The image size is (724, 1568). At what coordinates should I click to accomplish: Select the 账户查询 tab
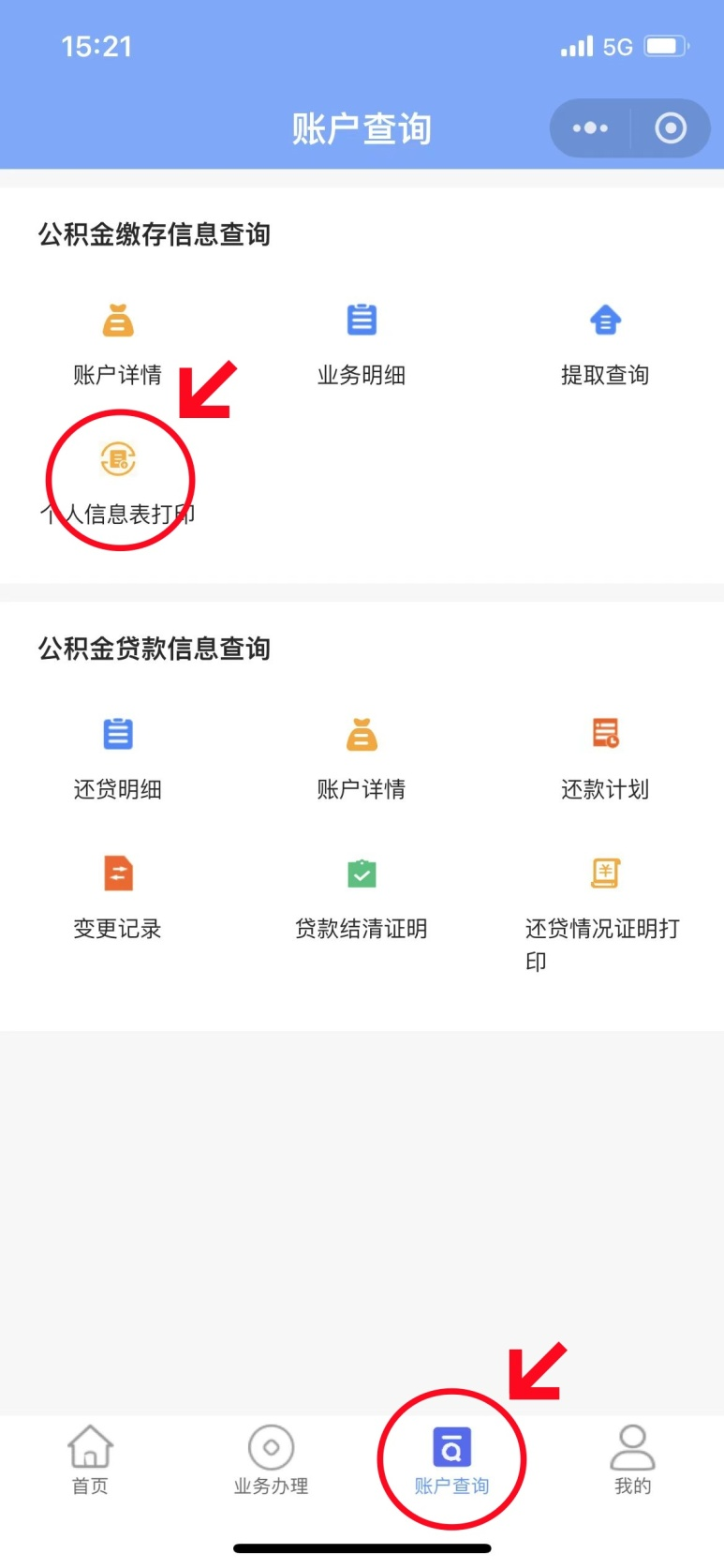[x=451, y=1460]
